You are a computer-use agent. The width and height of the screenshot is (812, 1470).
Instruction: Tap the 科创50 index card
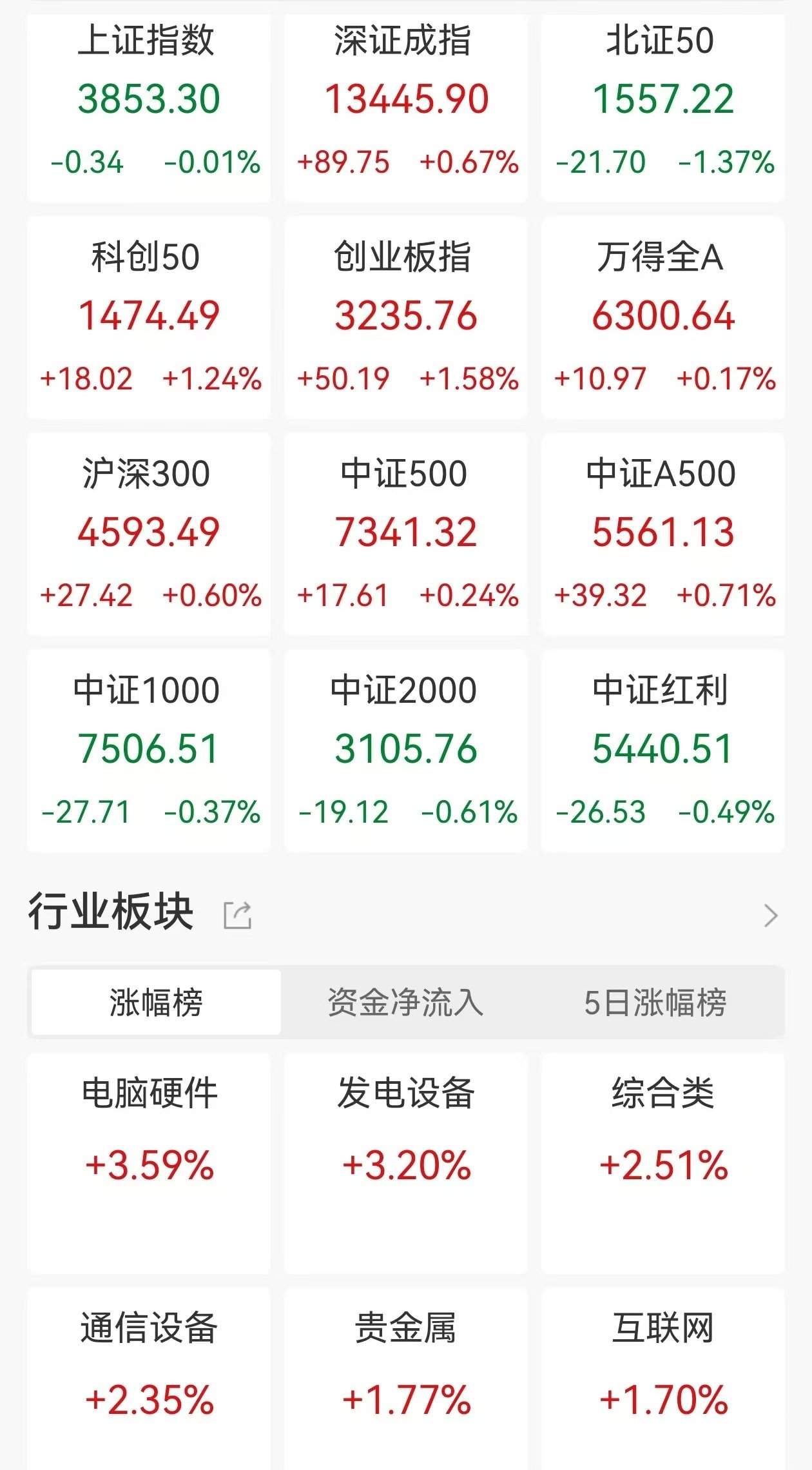[x=149, y=318]
